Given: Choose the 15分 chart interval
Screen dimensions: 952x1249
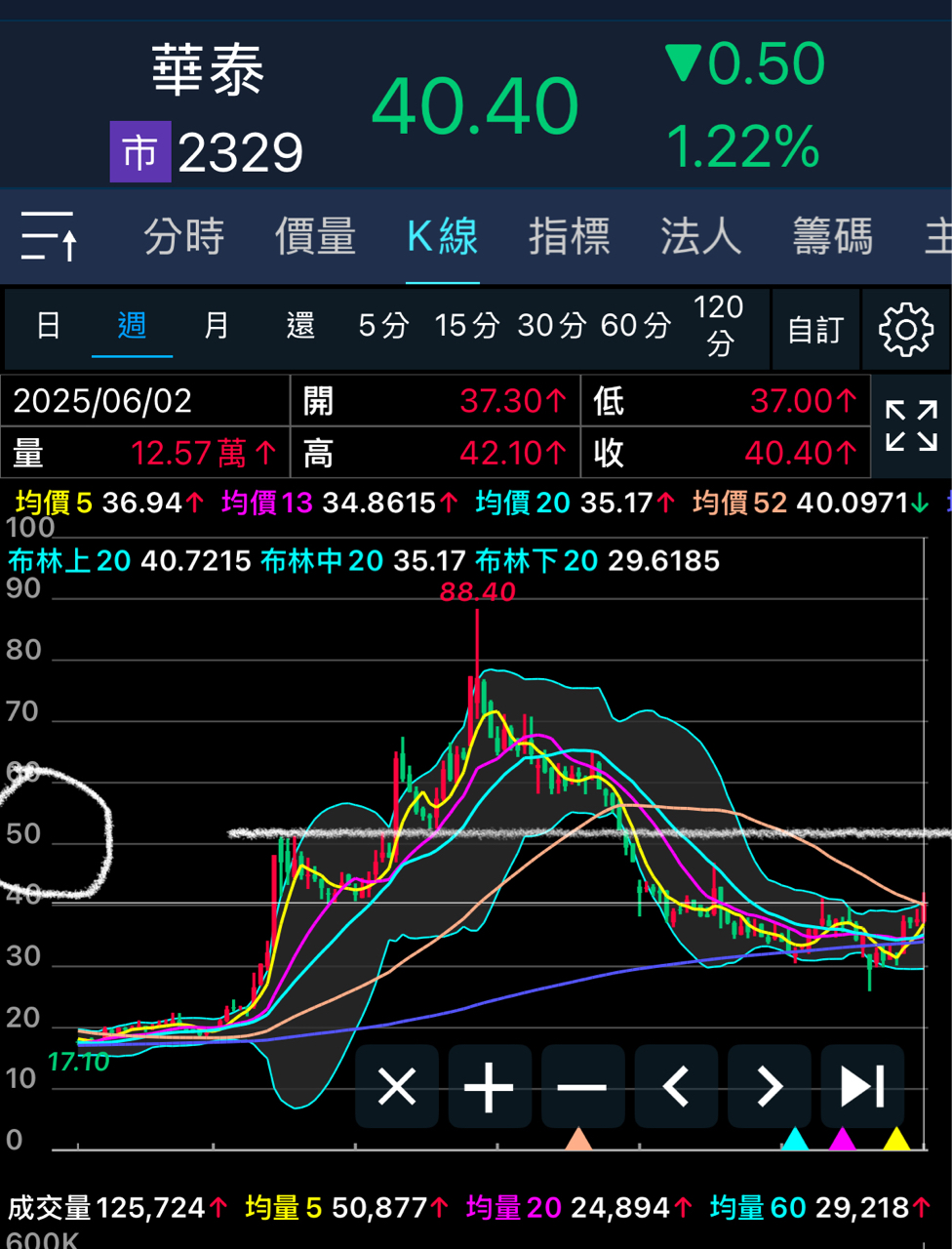Looking at the screenshot, I should point(467,326).
